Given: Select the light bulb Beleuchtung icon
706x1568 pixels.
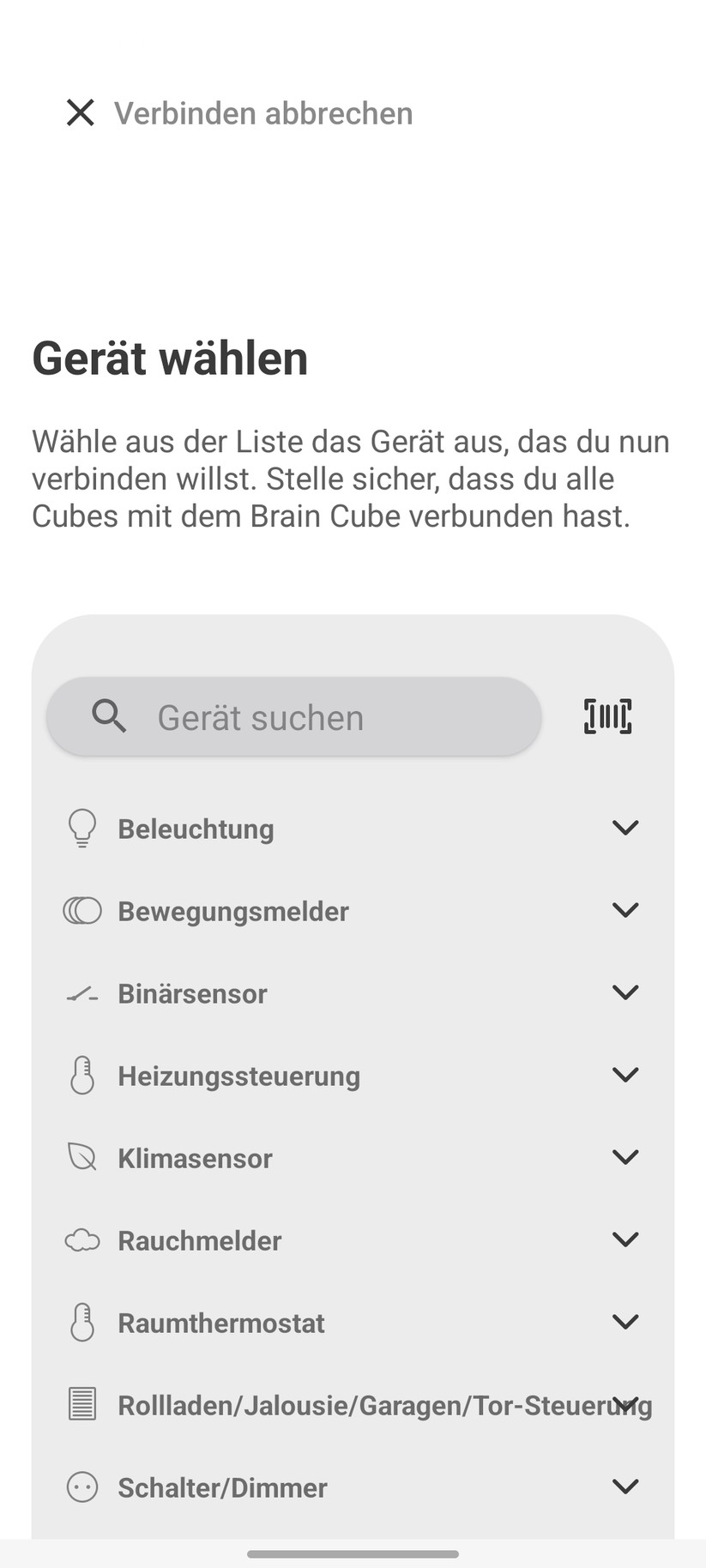Looking at the screenshot, I should tap(81, 828).
